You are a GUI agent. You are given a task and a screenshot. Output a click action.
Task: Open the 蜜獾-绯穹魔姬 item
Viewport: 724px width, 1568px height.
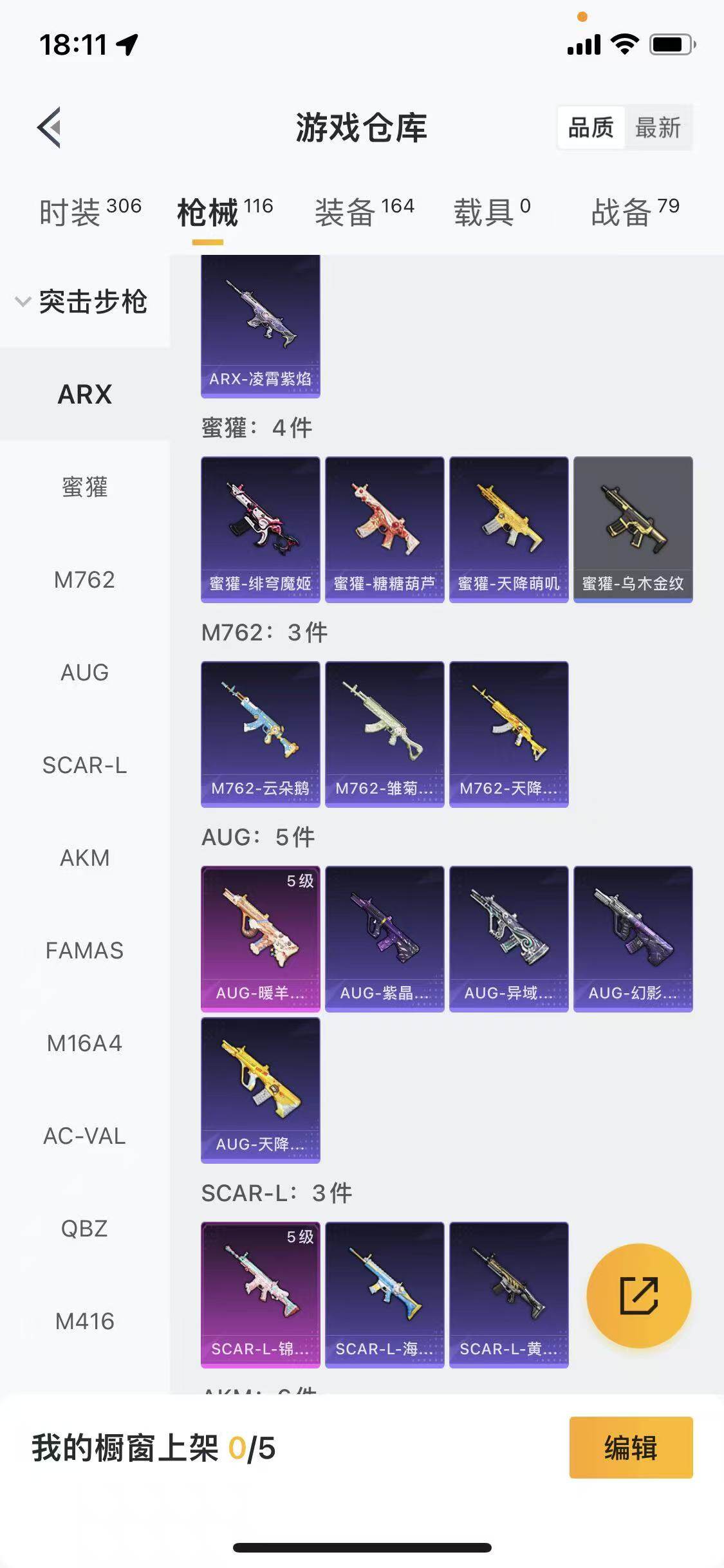[x=260, y=529]
